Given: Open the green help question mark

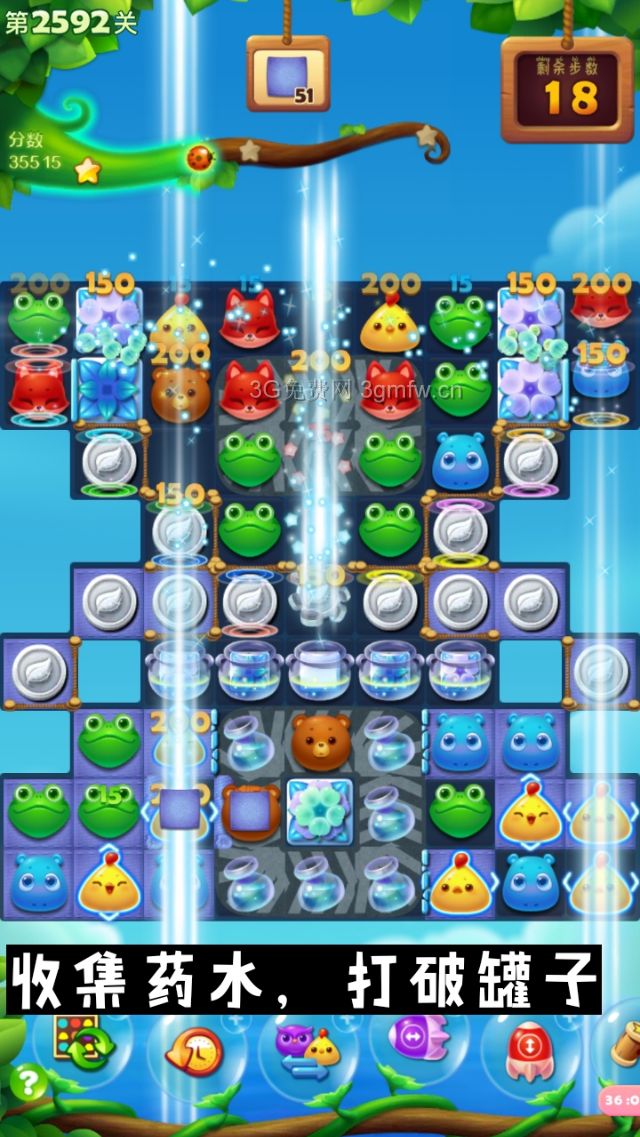Looking at the screenshot, I should [29, 1083].
